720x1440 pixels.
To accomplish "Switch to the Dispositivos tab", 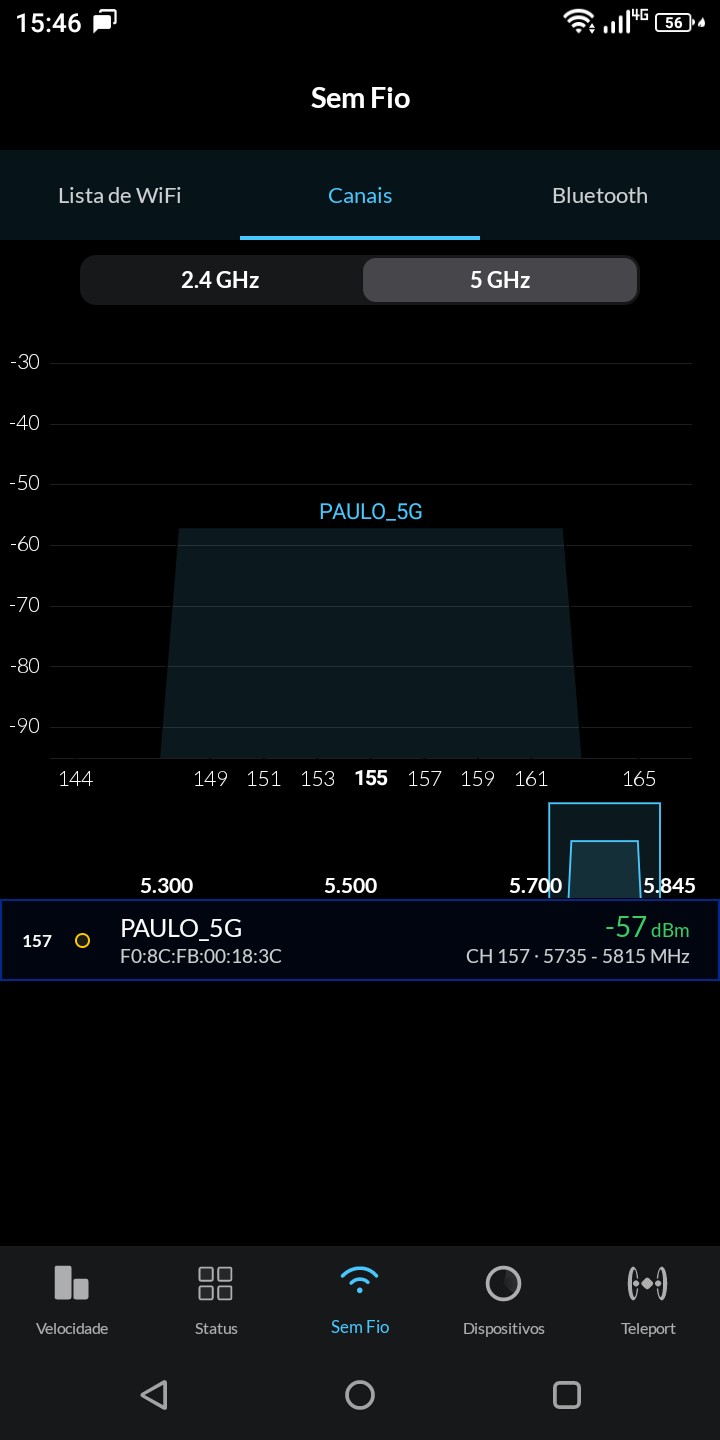I will tap(503, 1298).
